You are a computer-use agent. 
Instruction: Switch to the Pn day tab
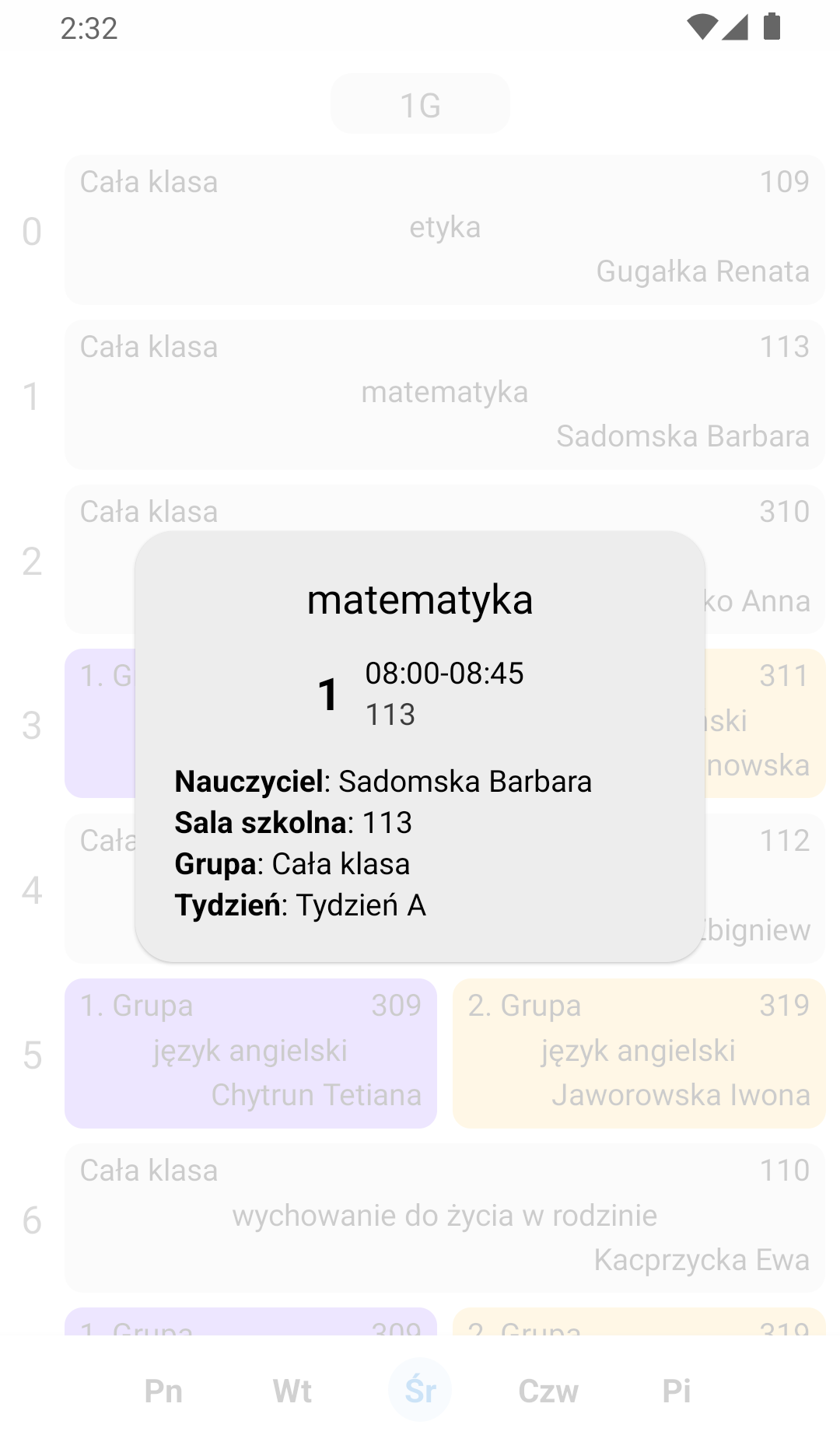click(163, 1391)
